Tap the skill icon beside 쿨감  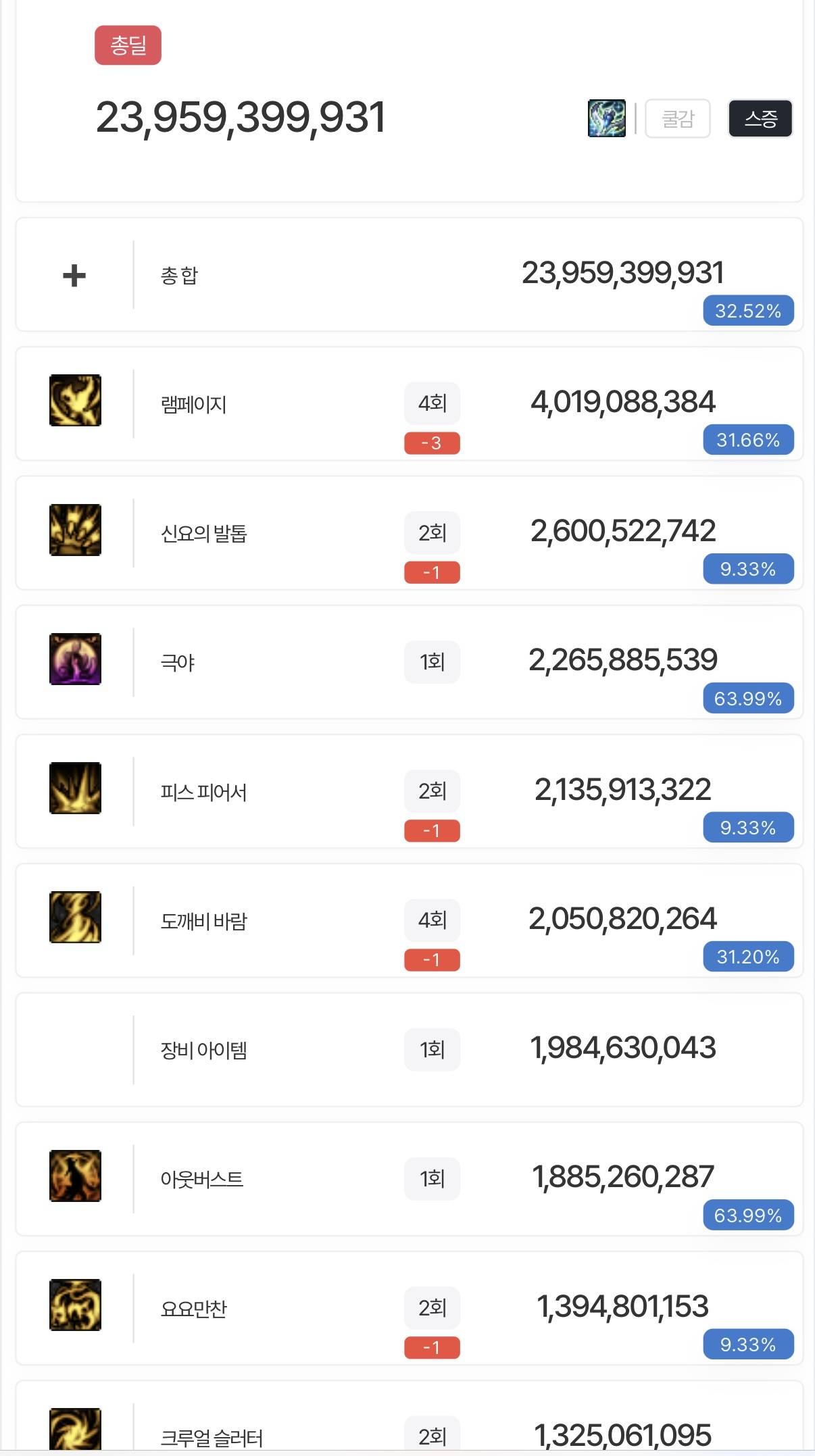[x=606, y=119]
